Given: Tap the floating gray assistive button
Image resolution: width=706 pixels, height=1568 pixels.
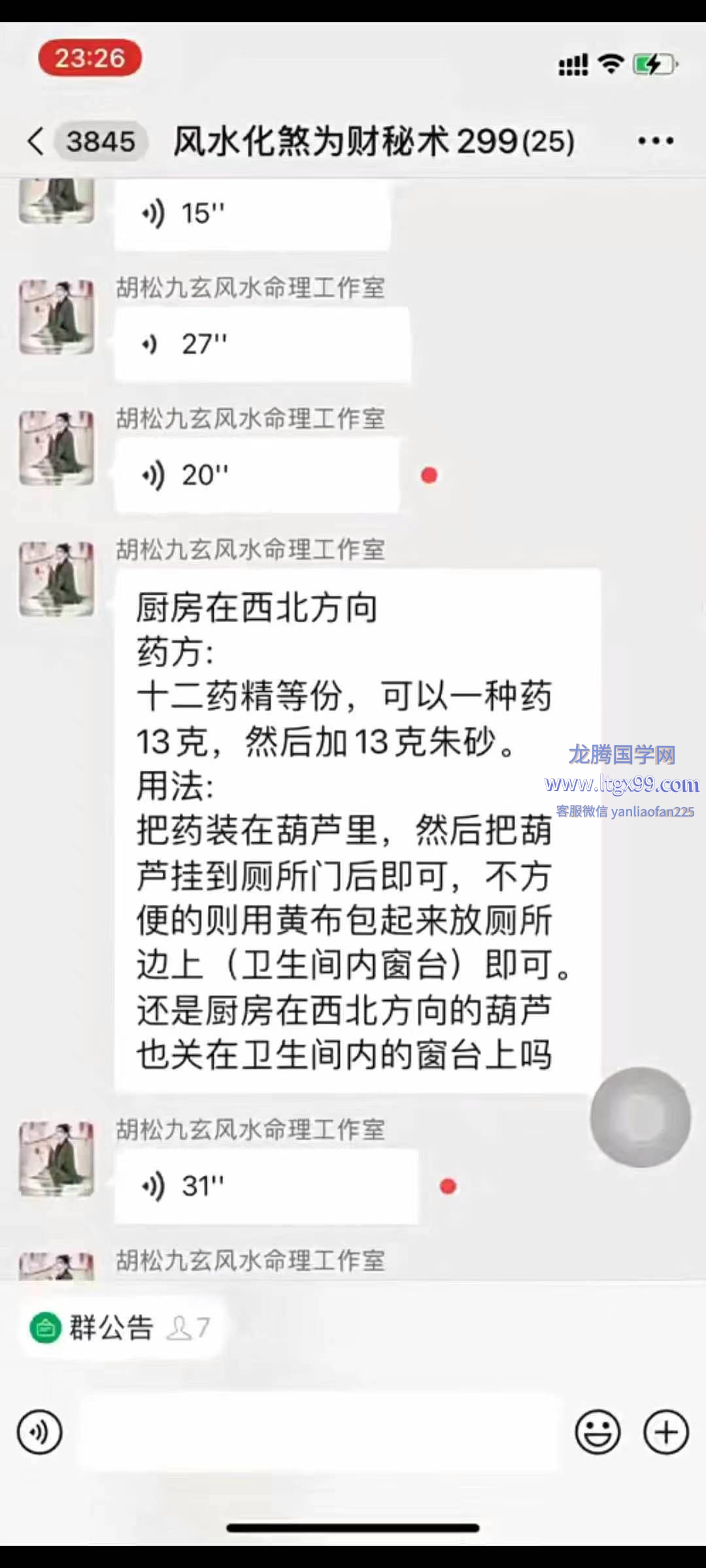Looking at the screenshot, I should point(640,1117).
